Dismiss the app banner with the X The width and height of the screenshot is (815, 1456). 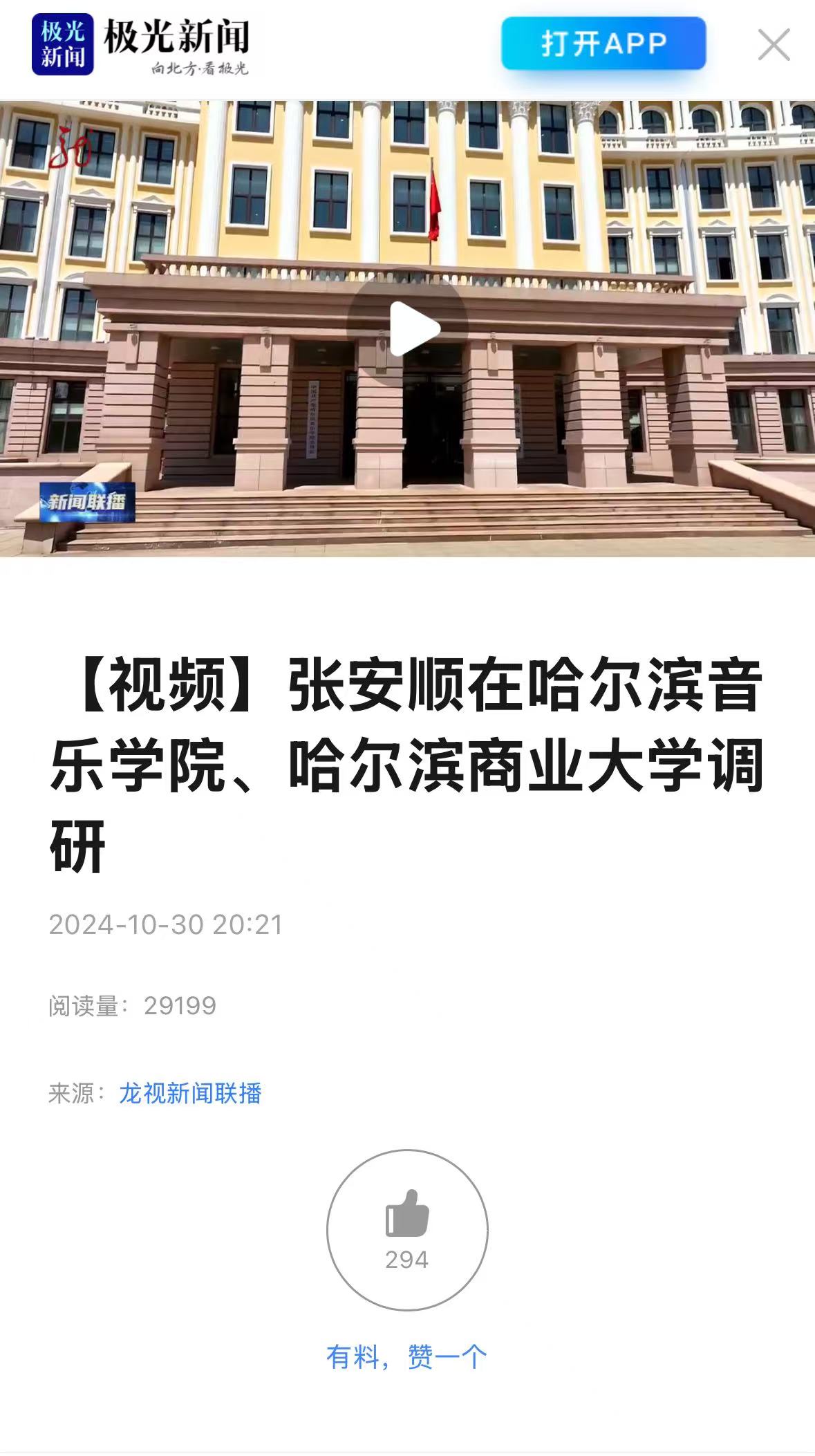point(774,45)
